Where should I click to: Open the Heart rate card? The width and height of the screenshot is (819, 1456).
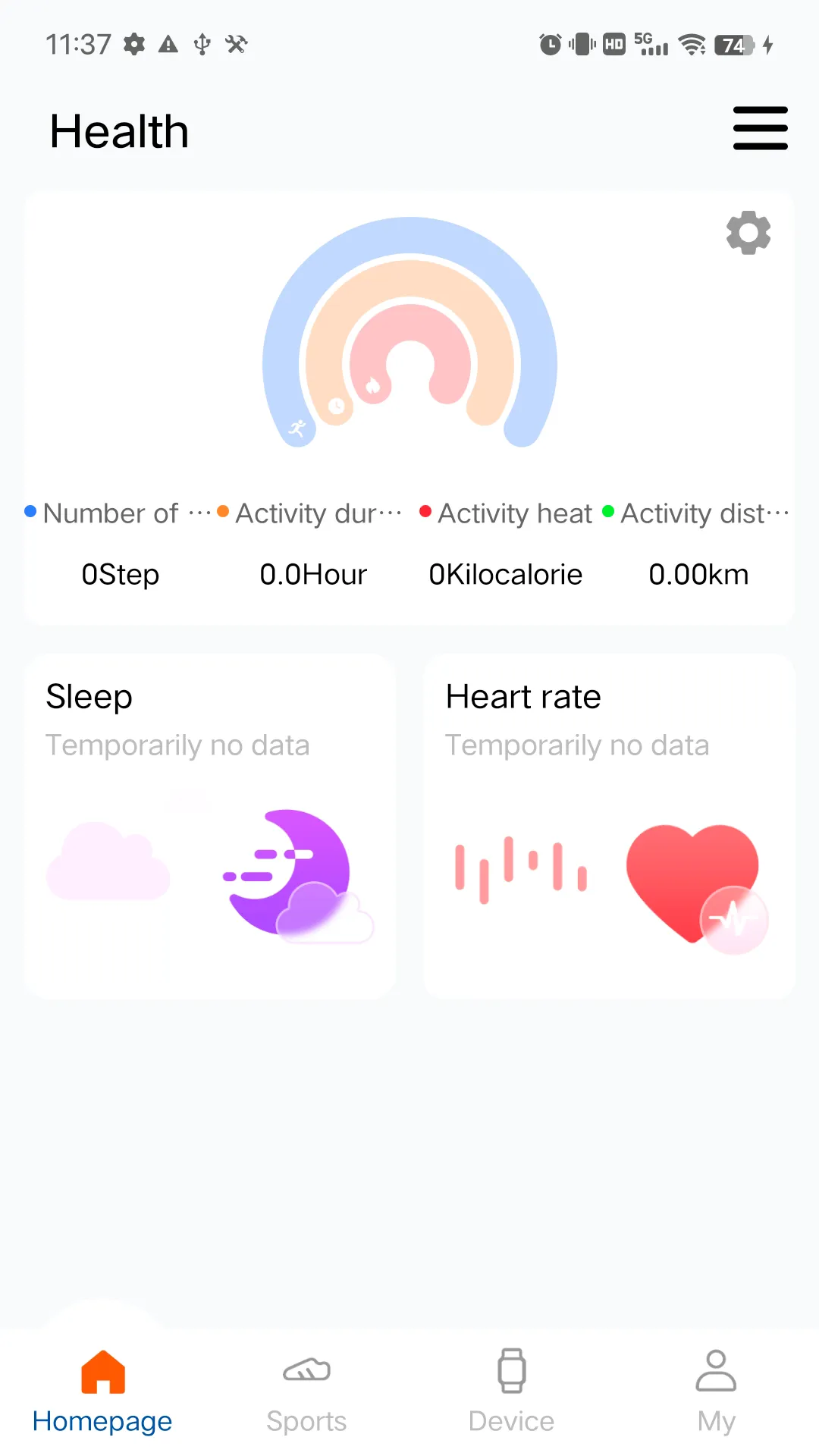coord(609,827)
